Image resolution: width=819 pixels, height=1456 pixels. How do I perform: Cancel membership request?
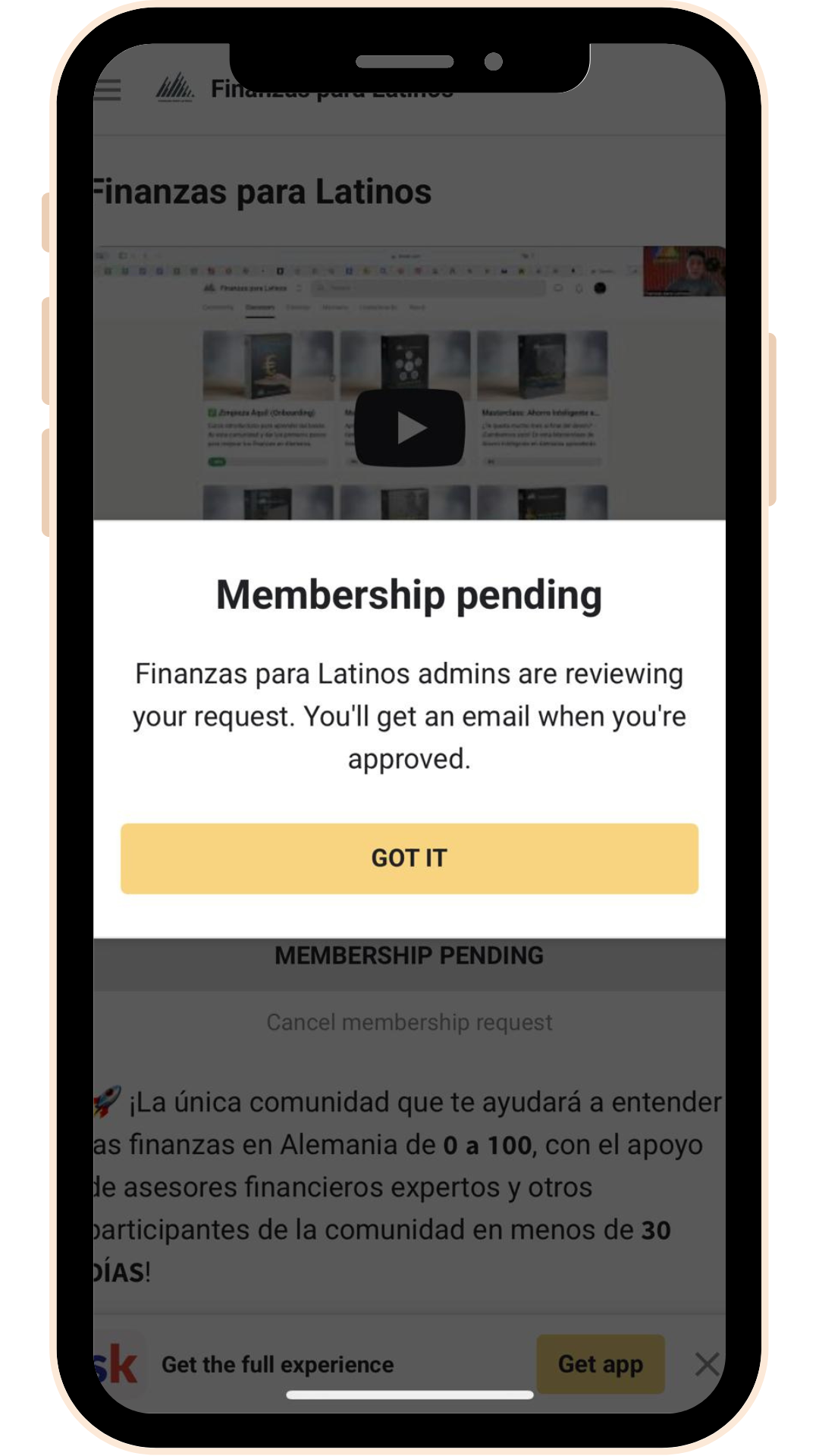[x=409, y=1022]
